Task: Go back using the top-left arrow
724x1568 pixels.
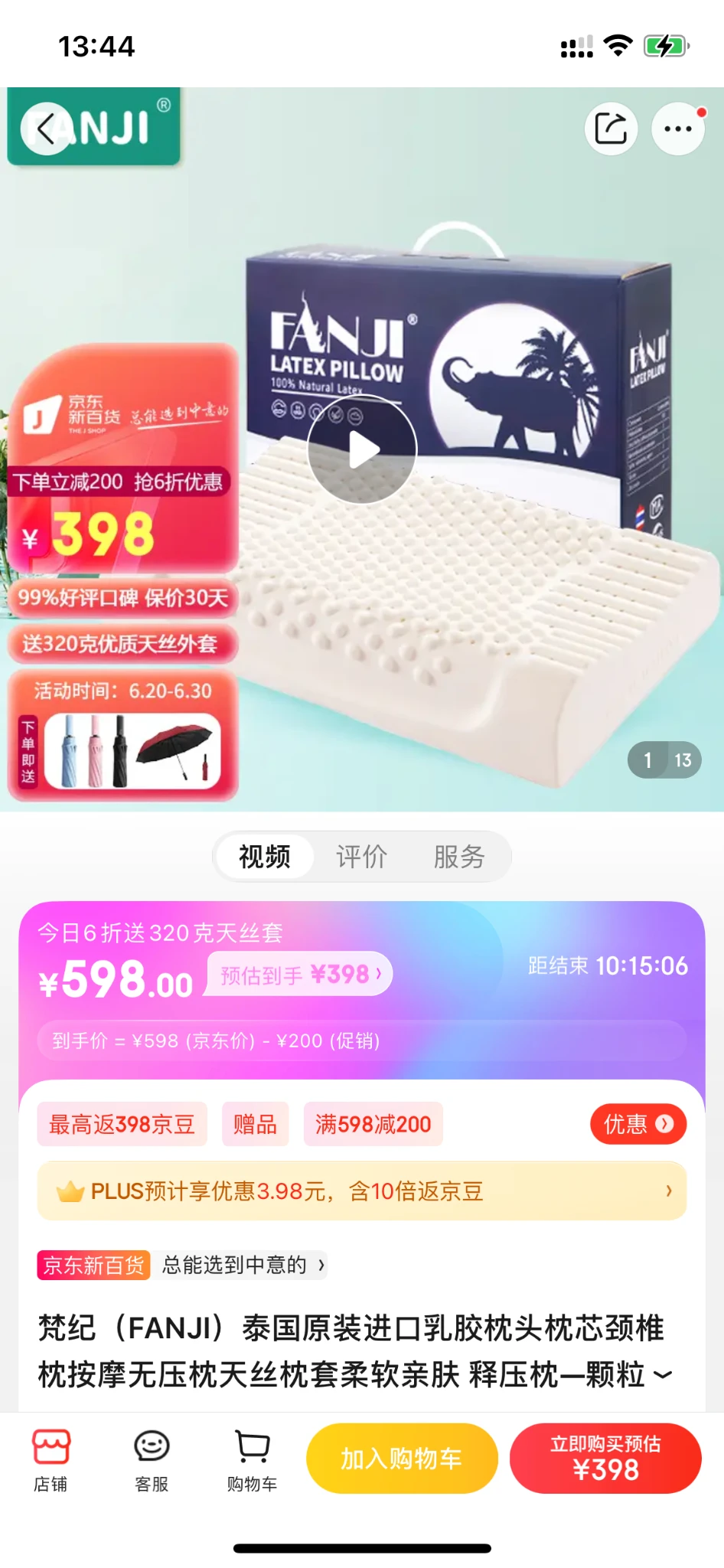Action: pos(47,129)
